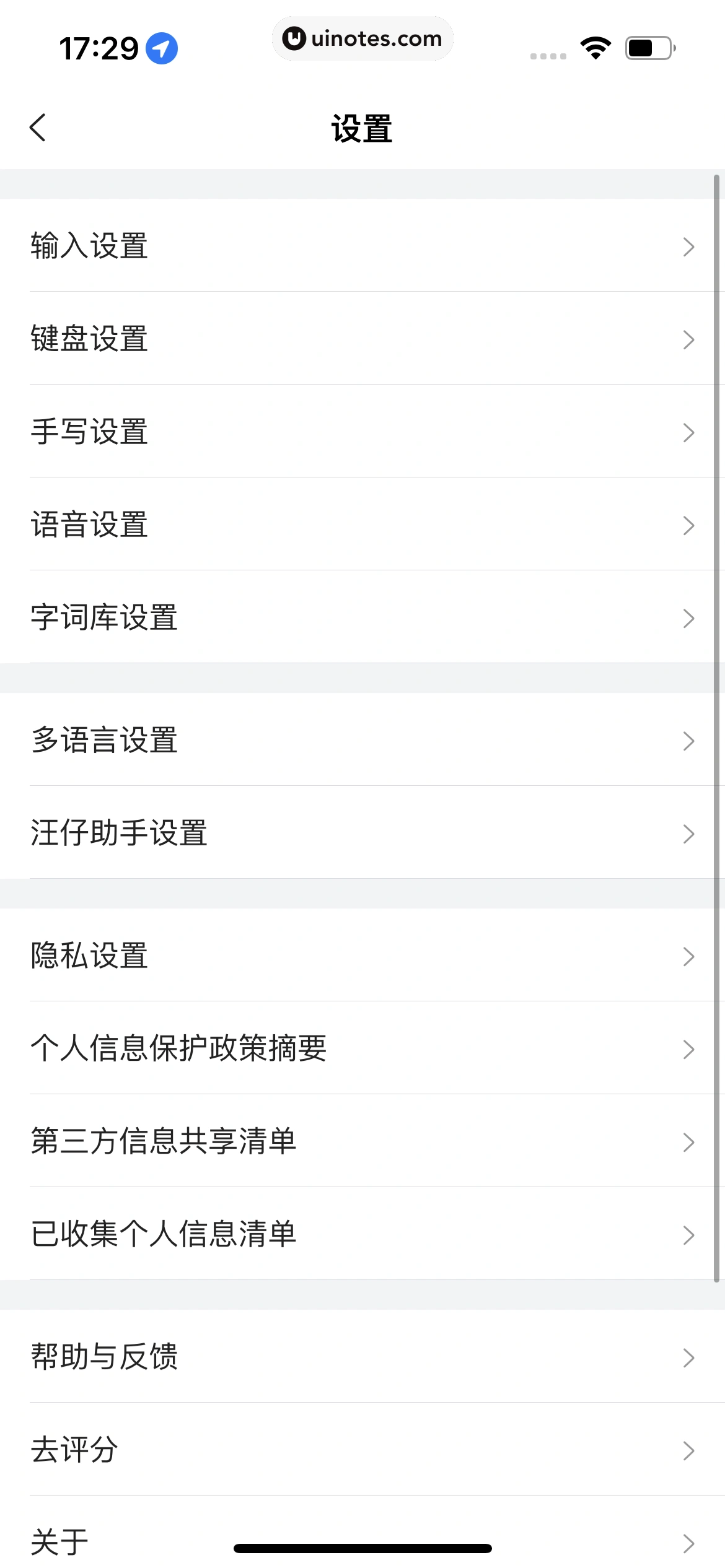725x1568 pixels.
Task: Open 汪仔助手设置 assistant settings
Action: 248,834
